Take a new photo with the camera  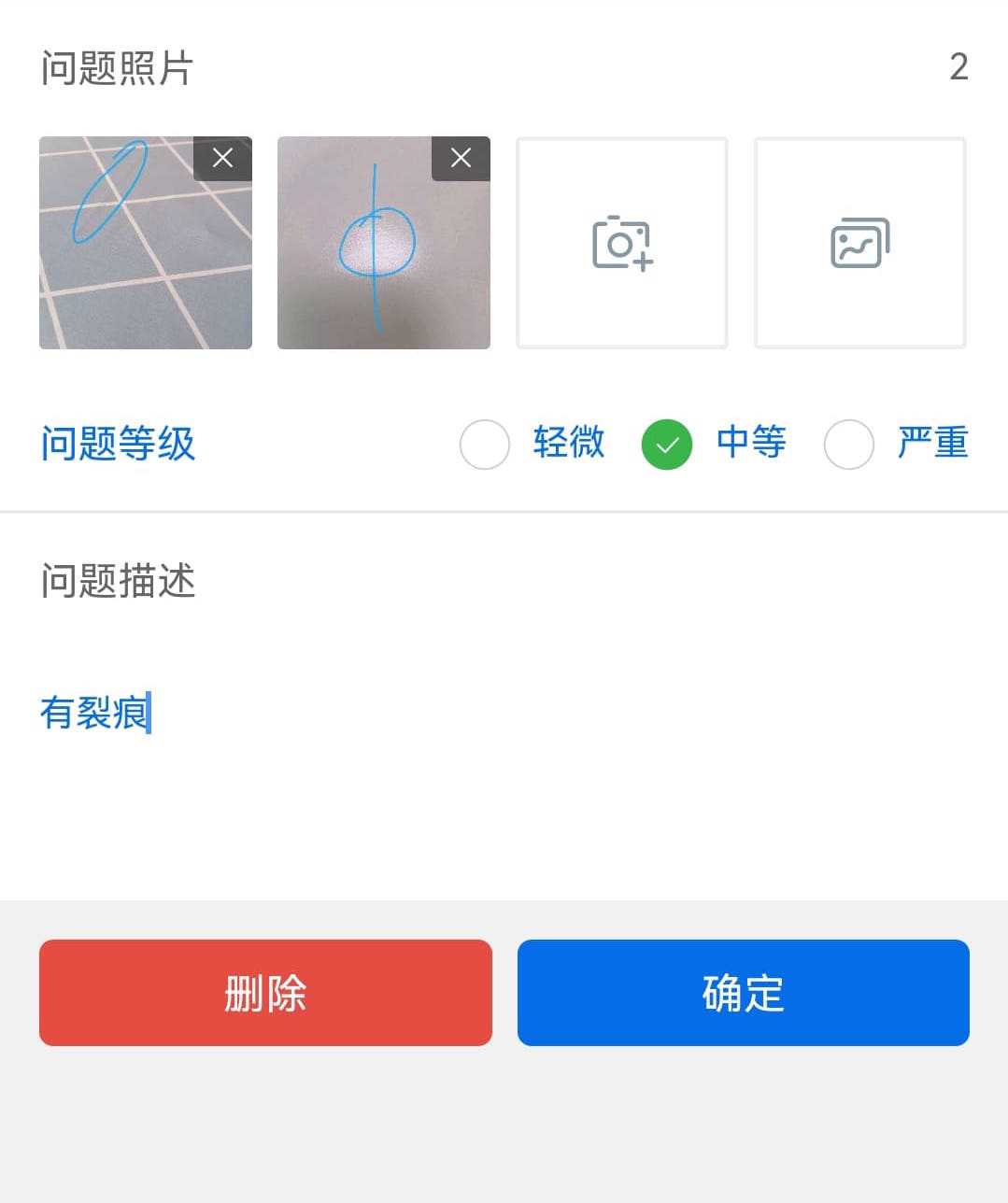click(622, 244)
